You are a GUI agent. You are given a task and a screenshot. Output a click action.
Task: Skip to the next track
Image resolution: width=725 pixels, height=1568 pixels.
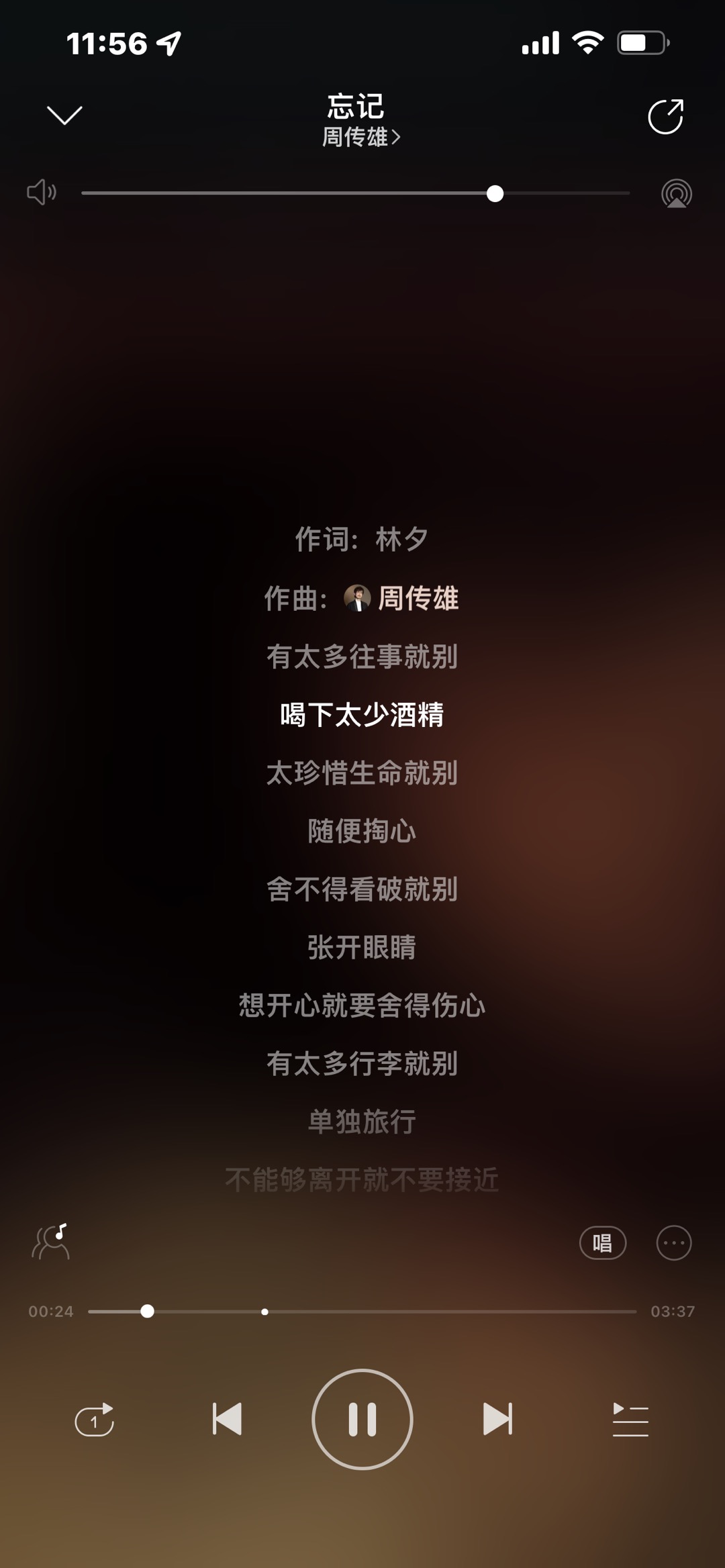(x=497, y=1419)
